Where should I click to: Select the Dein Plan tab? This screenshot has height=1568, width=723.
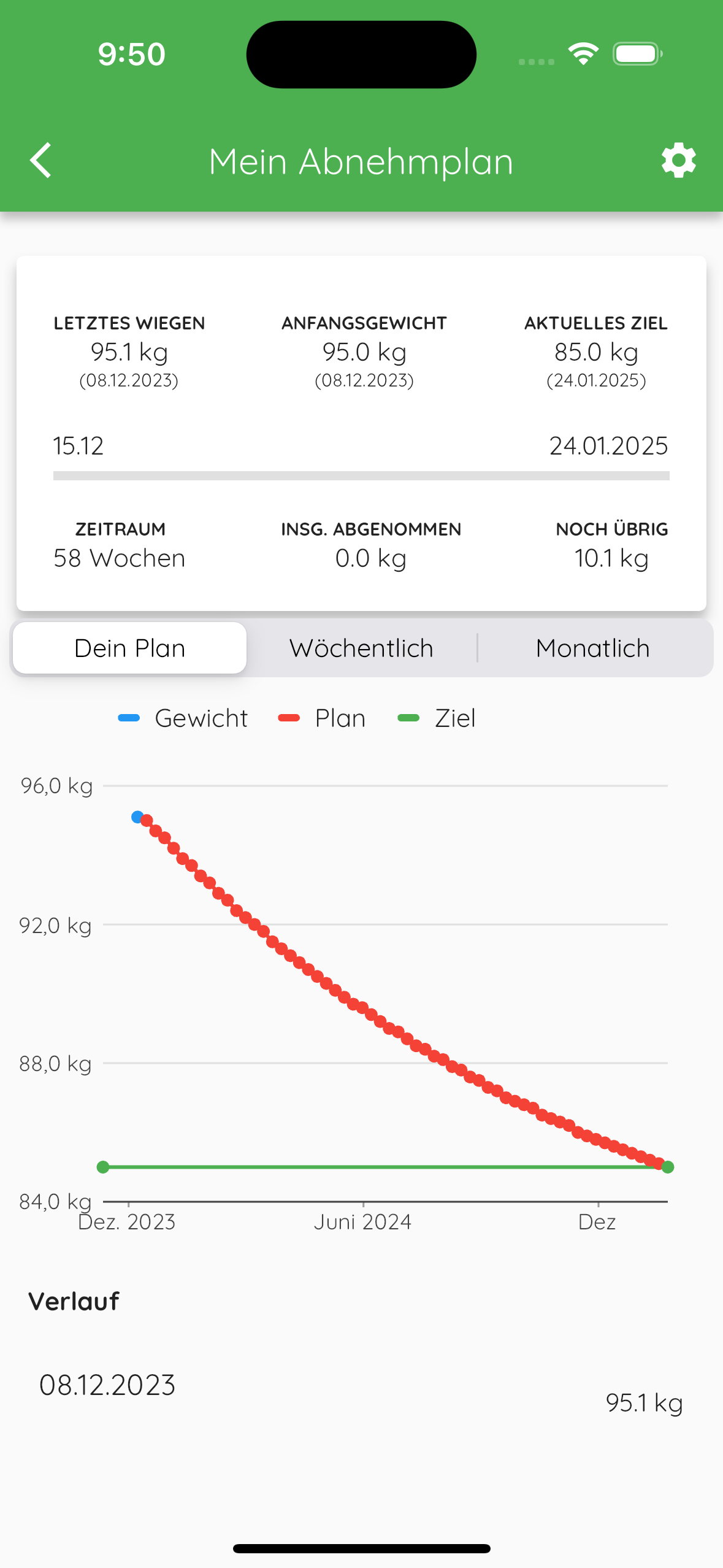(x=129, y=647)
